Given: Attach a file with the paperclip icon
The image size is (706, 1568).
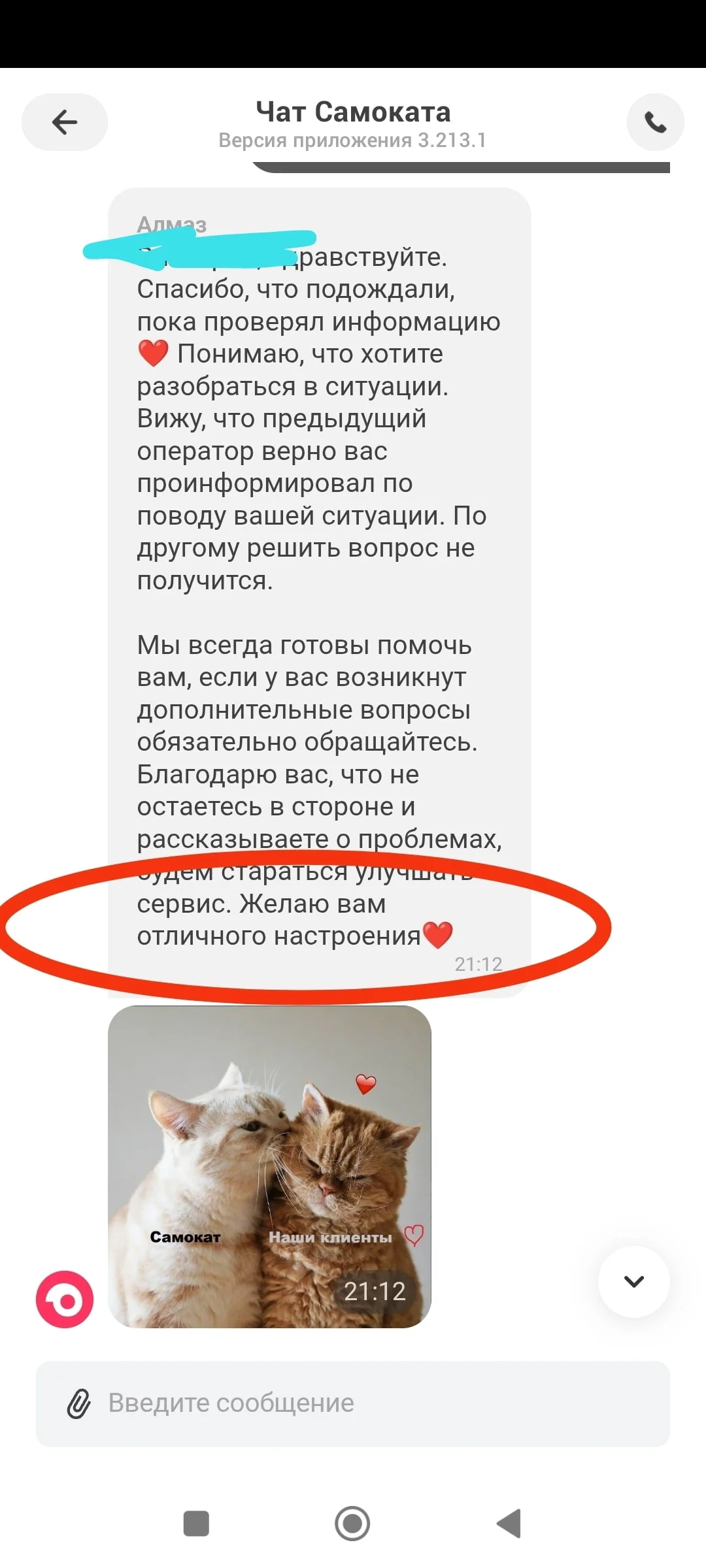Looking at the screenshot, I should pos(78,1403).
